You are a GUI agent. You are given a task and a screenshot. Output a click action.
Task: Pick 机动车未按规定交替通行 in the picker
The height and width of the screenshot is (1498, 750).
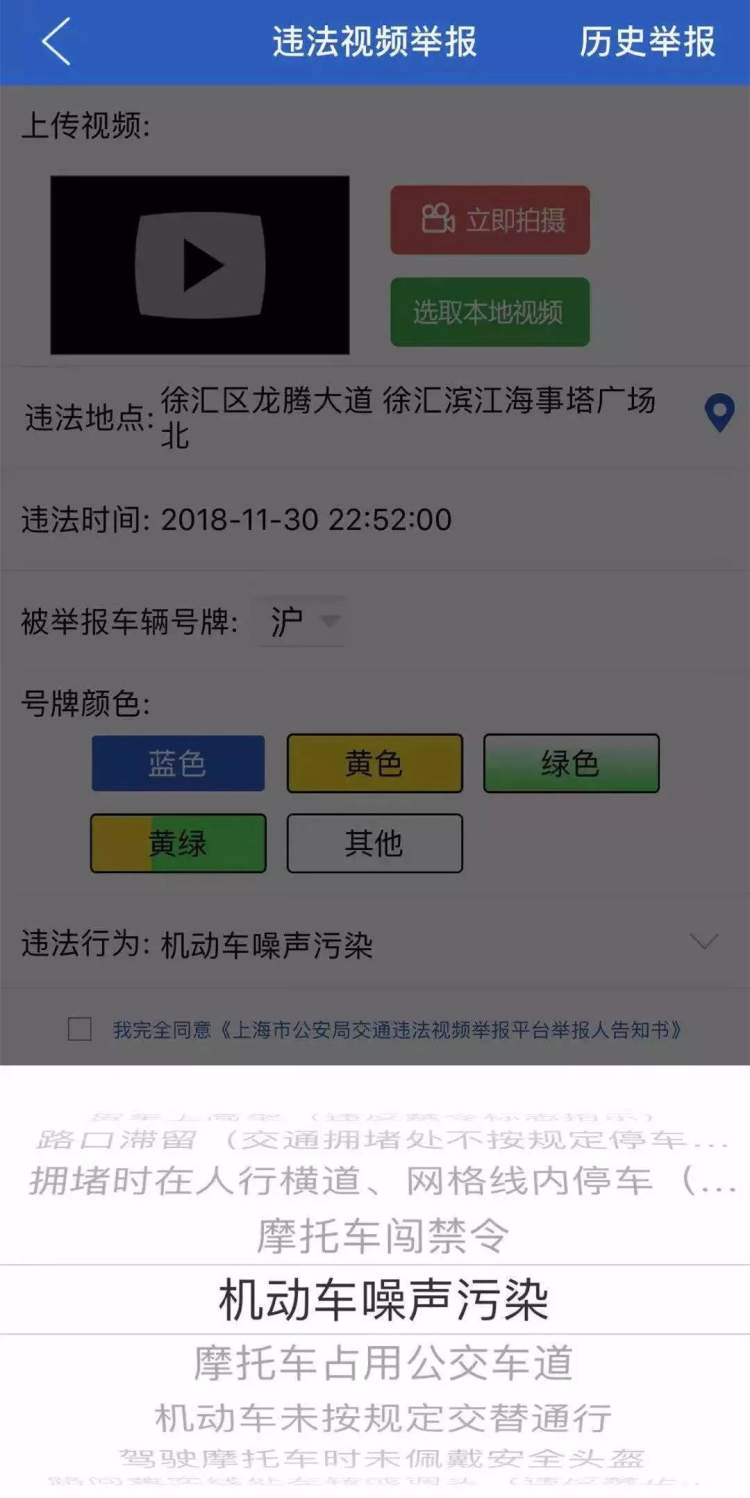point(383,1417)
